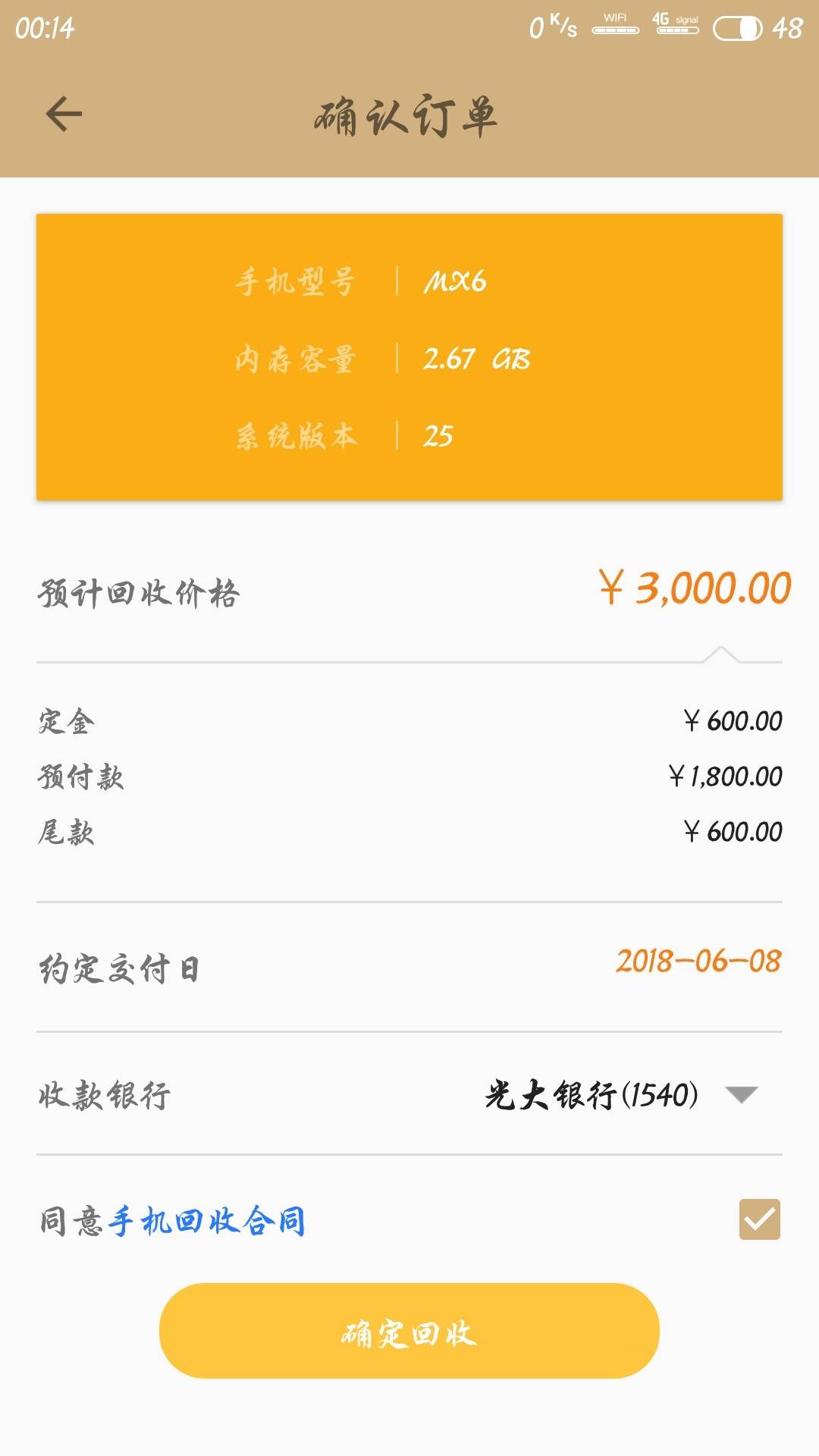Change the 约定交付日 date 2018-06-08

click(x=698, y=962)
